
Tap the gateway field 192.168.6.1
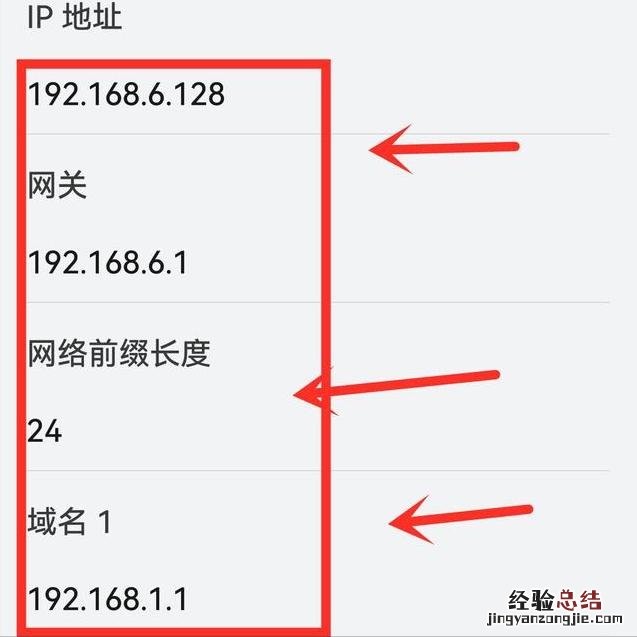[108, 263]
